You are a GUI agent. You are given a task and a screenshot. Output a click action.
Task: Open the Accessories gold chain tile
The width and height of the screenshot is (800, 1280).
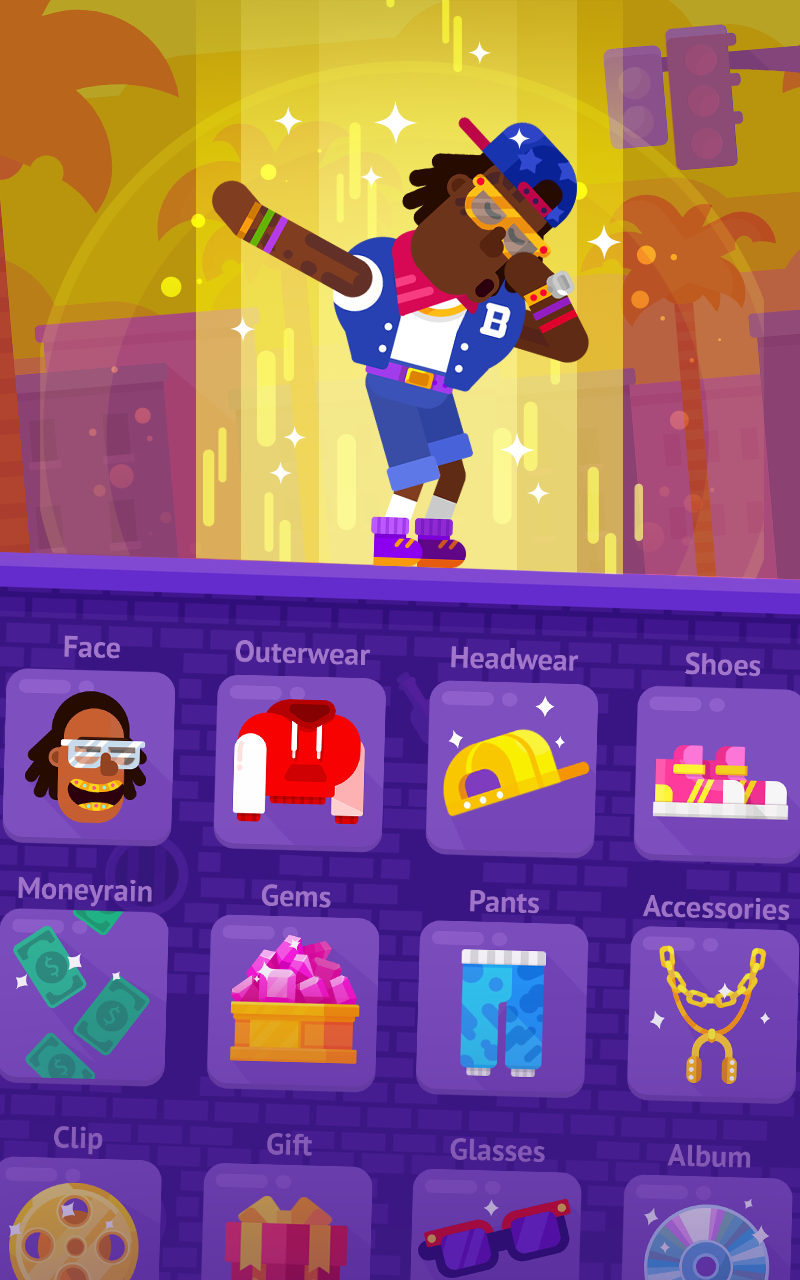(x=714, y=1015)
